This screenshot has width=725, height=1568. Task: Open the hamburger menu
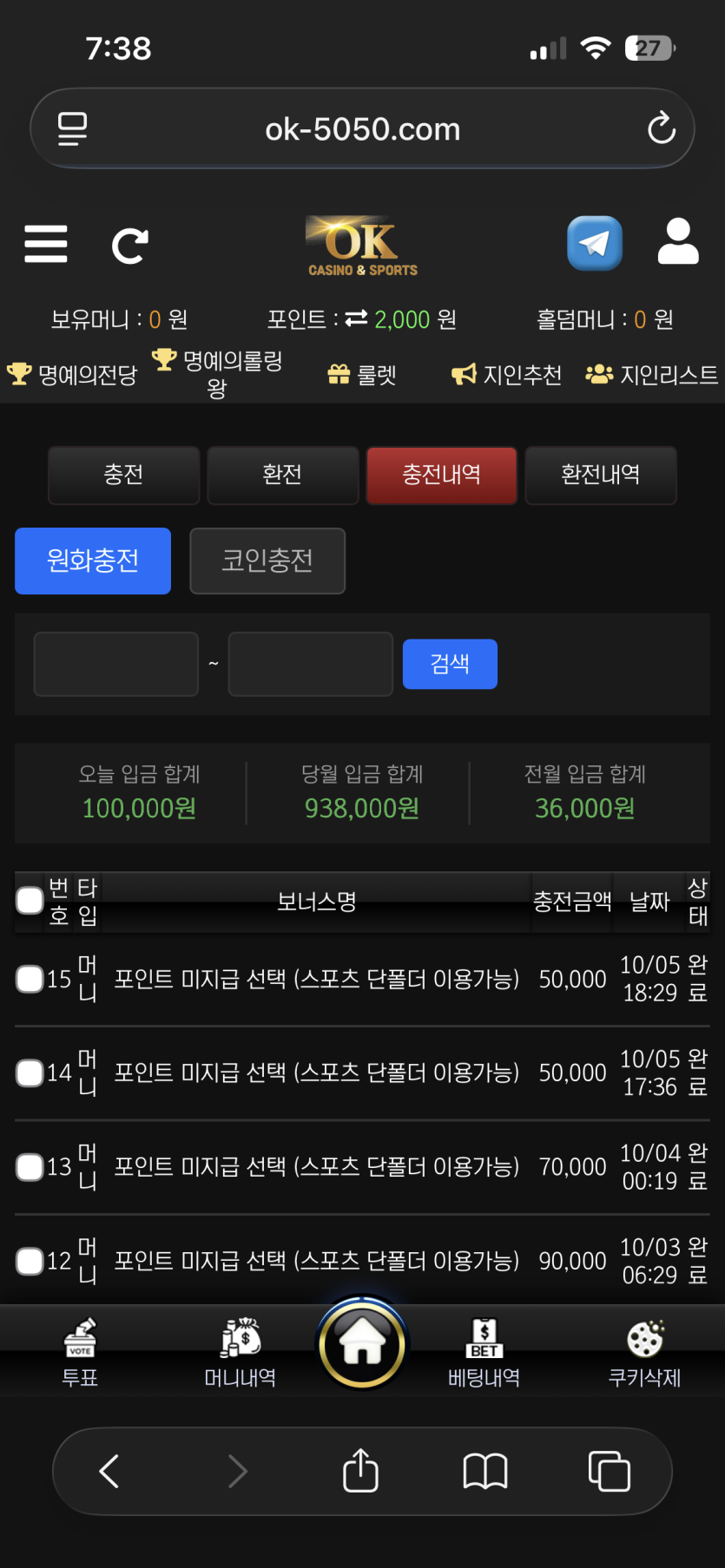[x=46, y=244]
